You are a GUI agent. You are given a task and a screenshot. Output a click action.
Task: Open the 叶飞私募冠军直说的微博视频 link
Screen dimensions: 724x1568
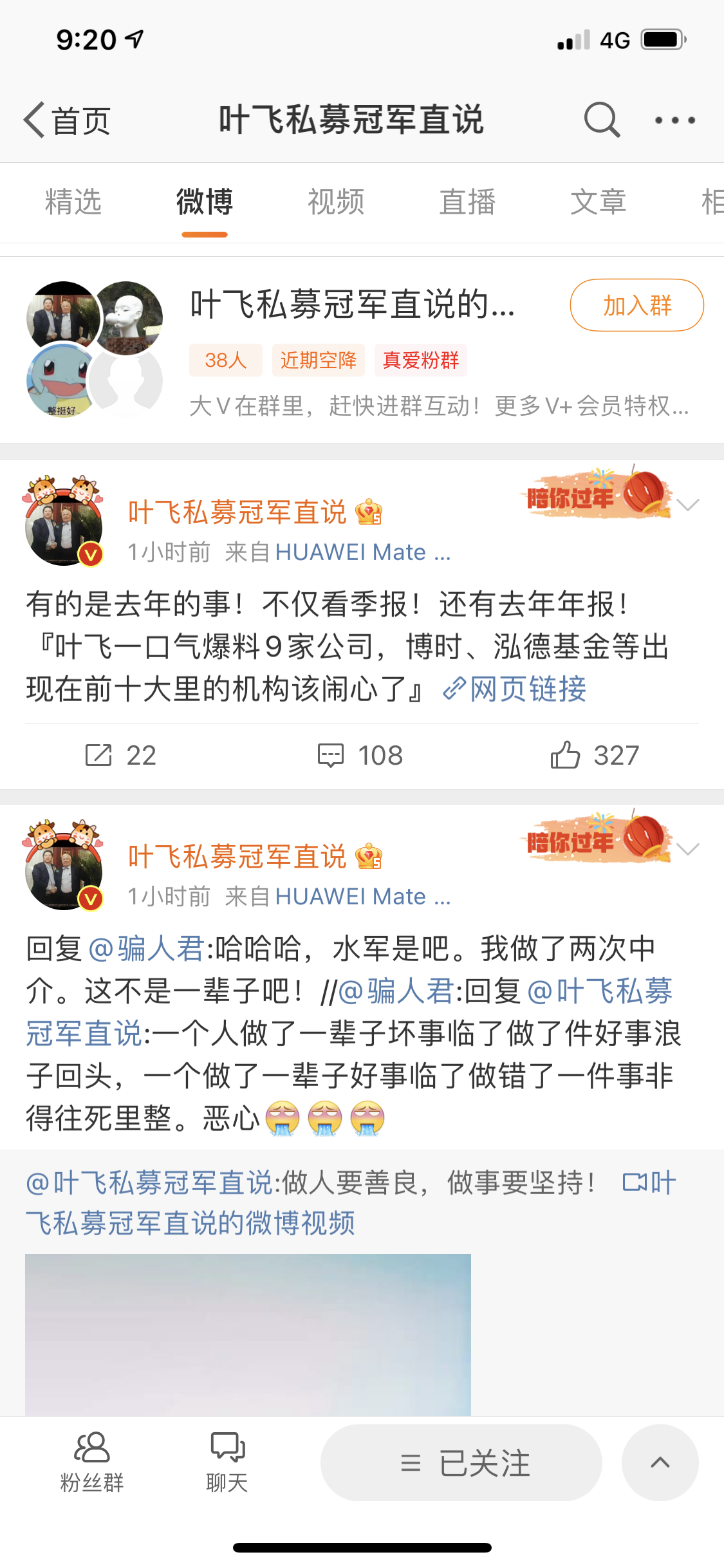click(190, 1223)
